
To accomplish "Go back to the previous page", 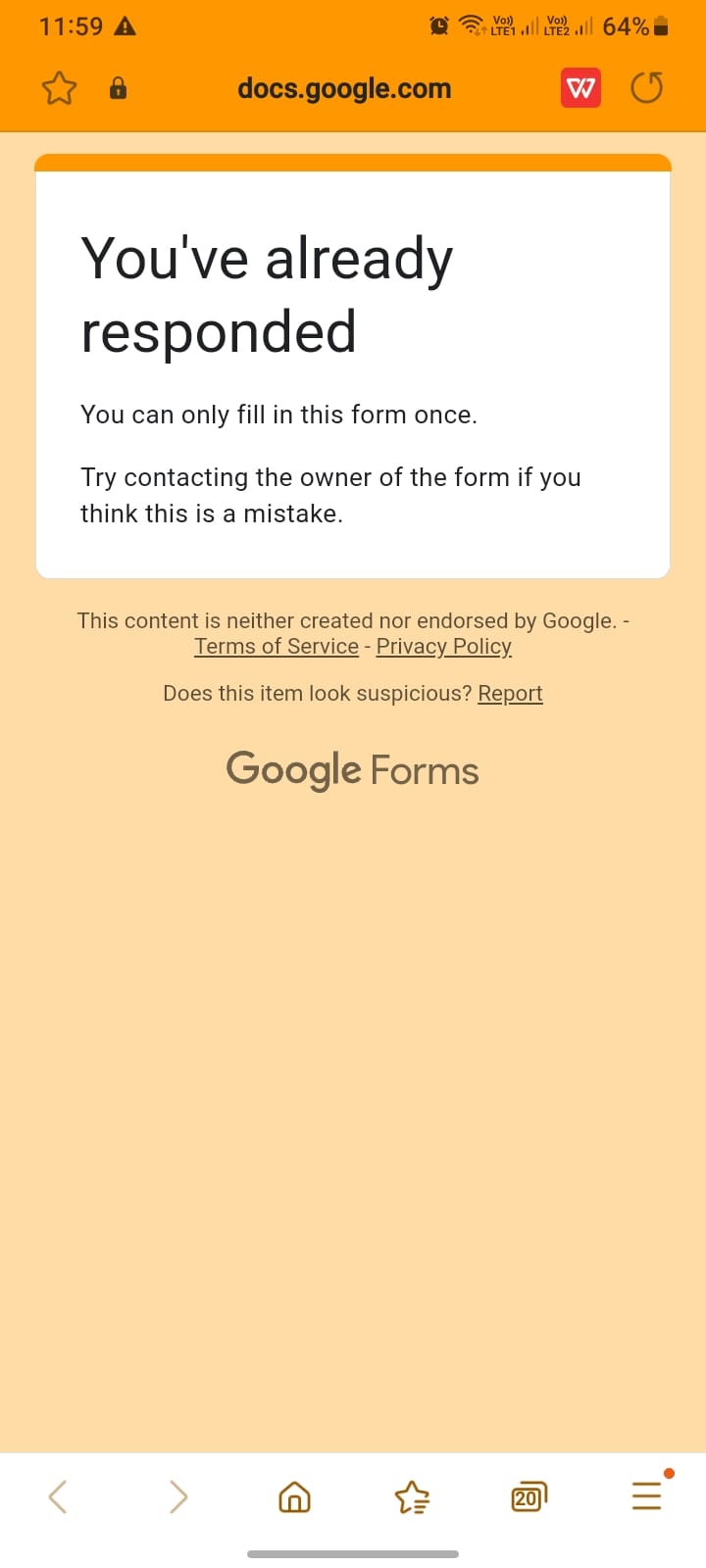I will click(x=58, y=1496).
